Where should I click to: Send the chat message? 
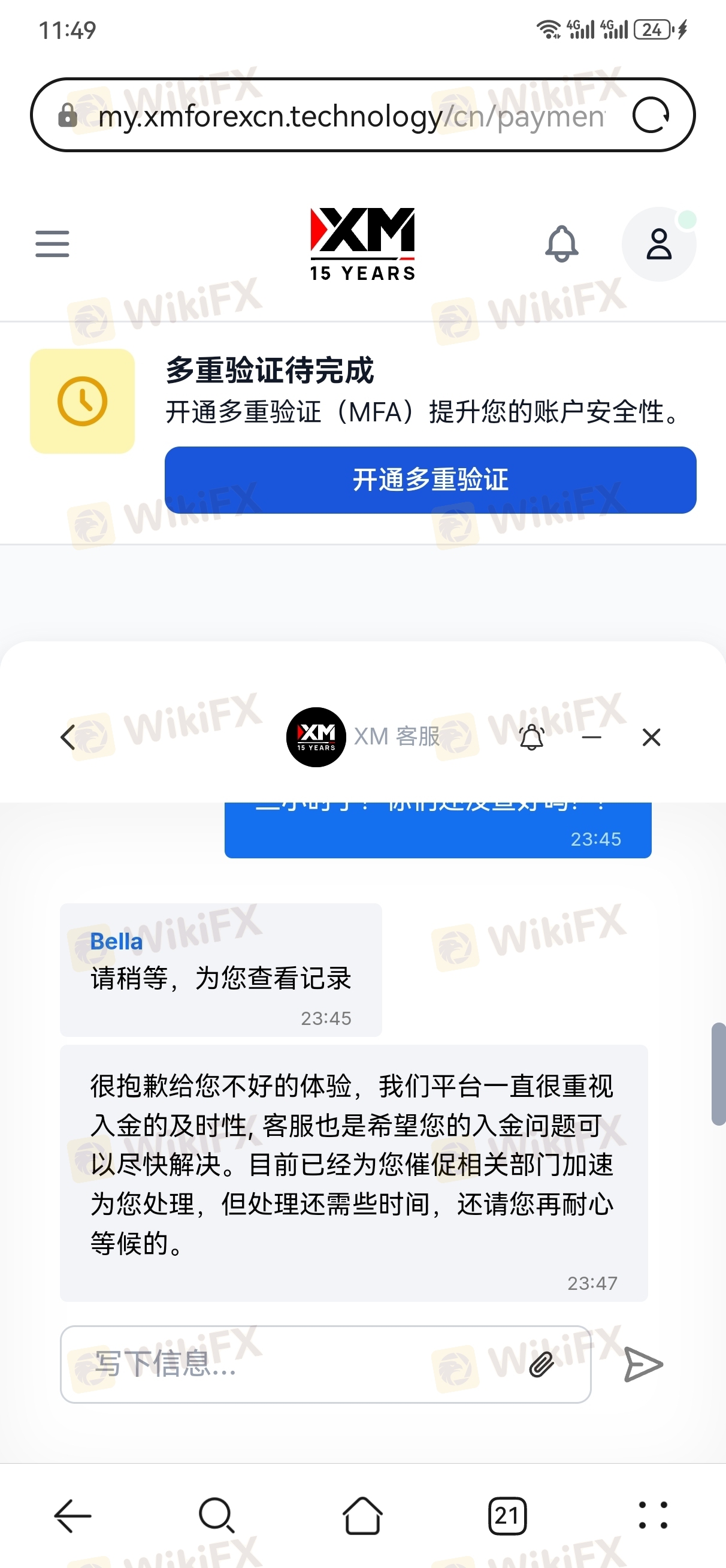[x=643, y=1364]
